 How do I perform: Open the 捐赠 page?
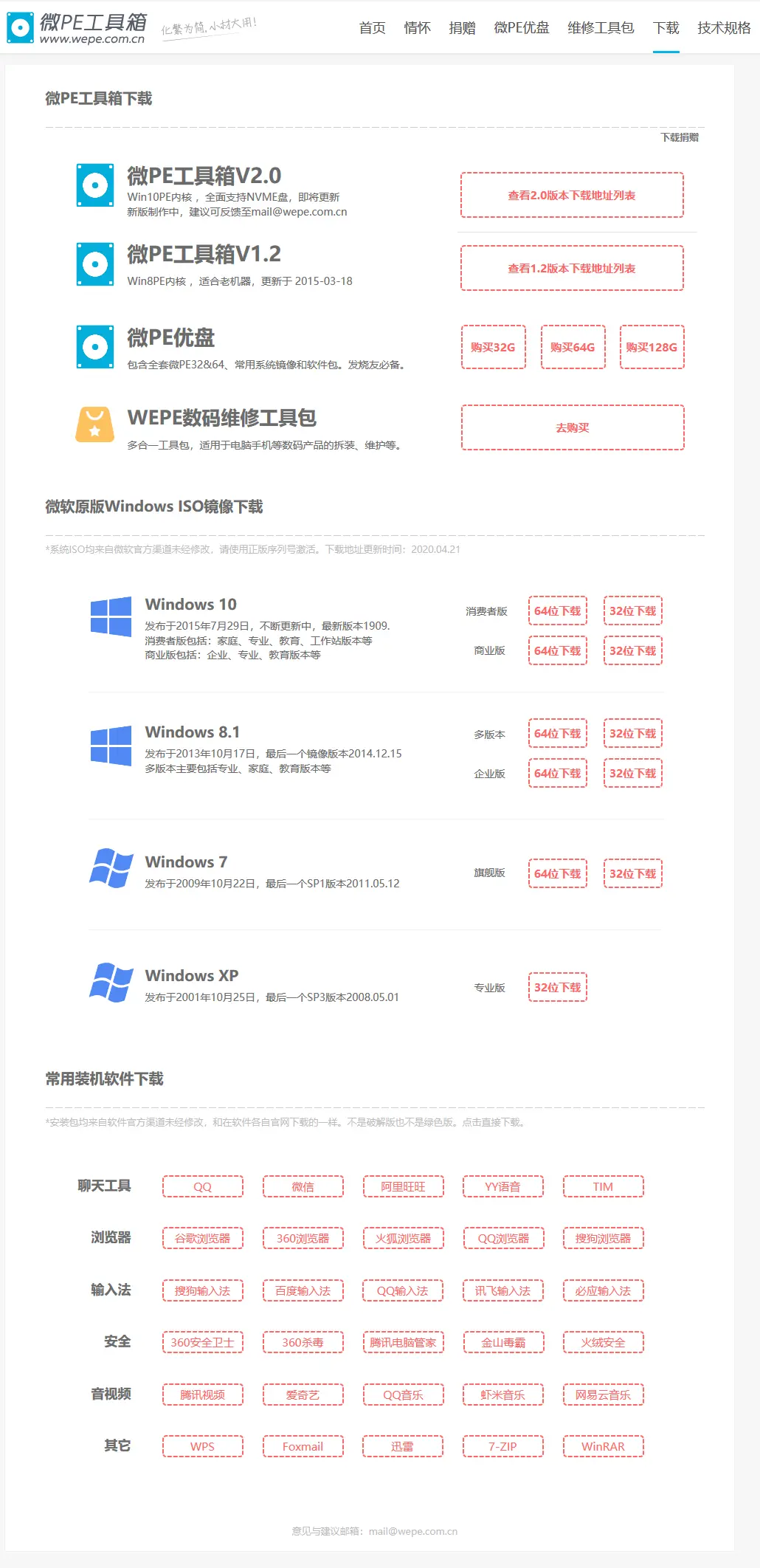[462, 28]
